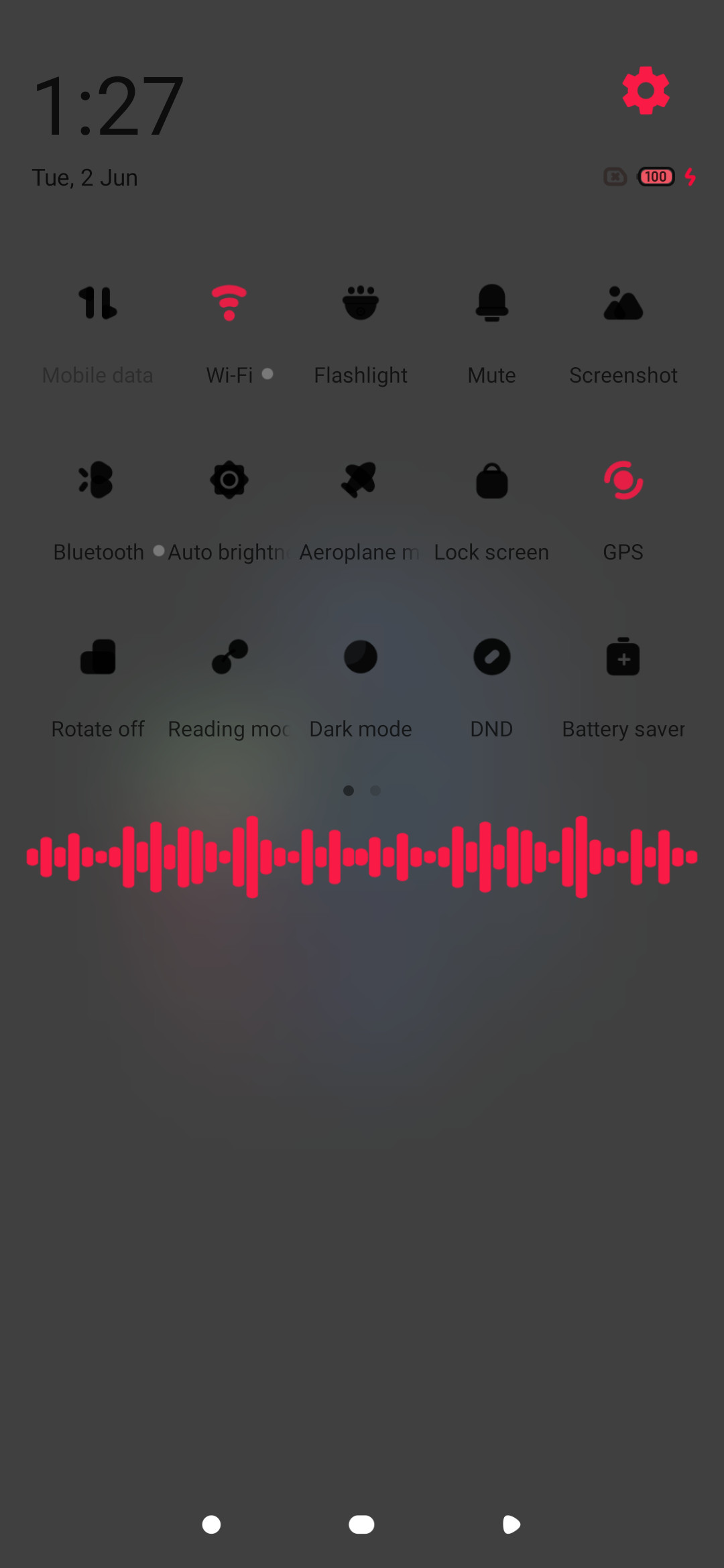Turn on the Flashlight
The height and width of the screenshot is (1568, 724).
tap(361, 304)
